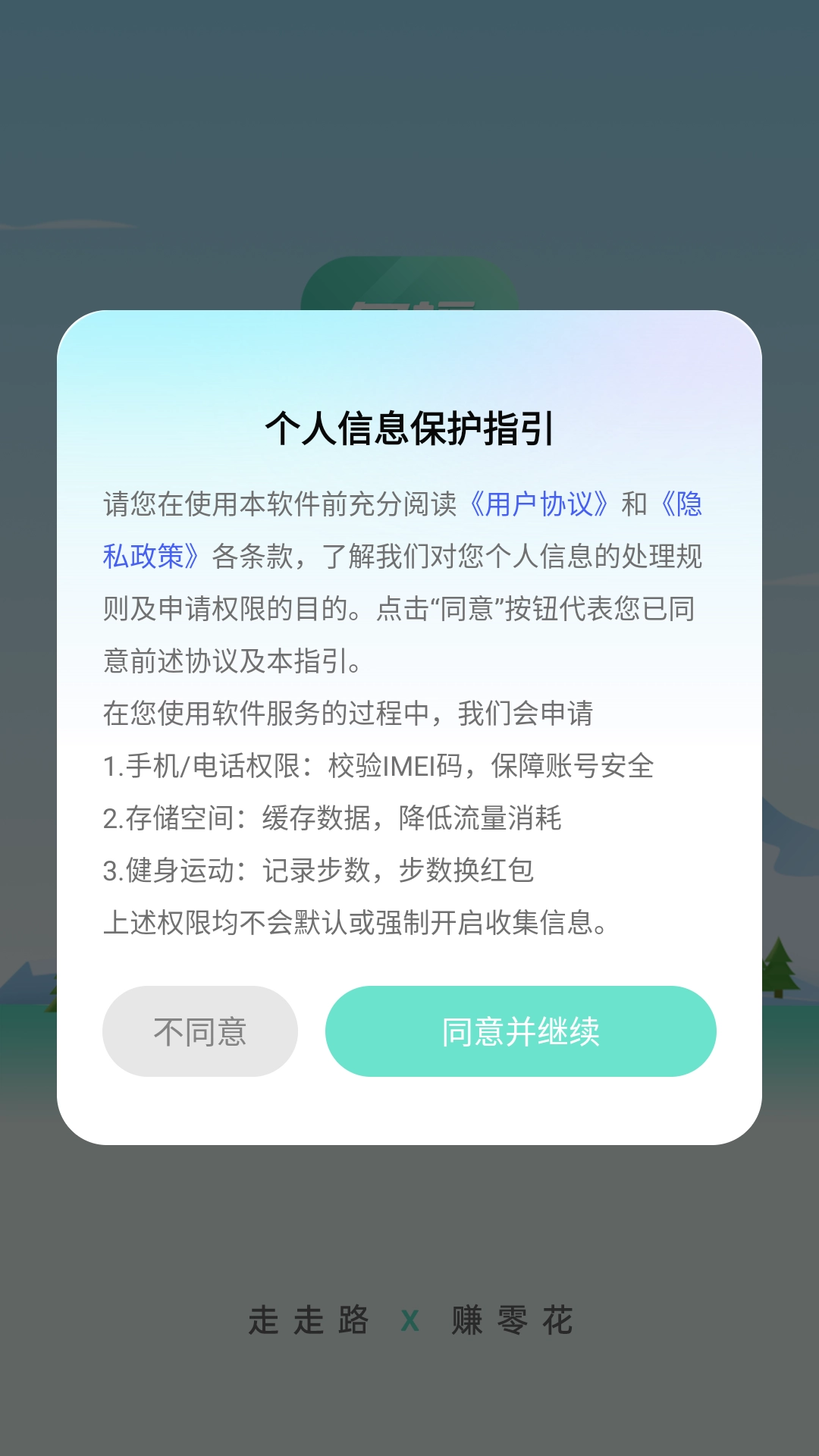
Task: Select the 手机/电话权限 permission line
Action: (379, 767)
